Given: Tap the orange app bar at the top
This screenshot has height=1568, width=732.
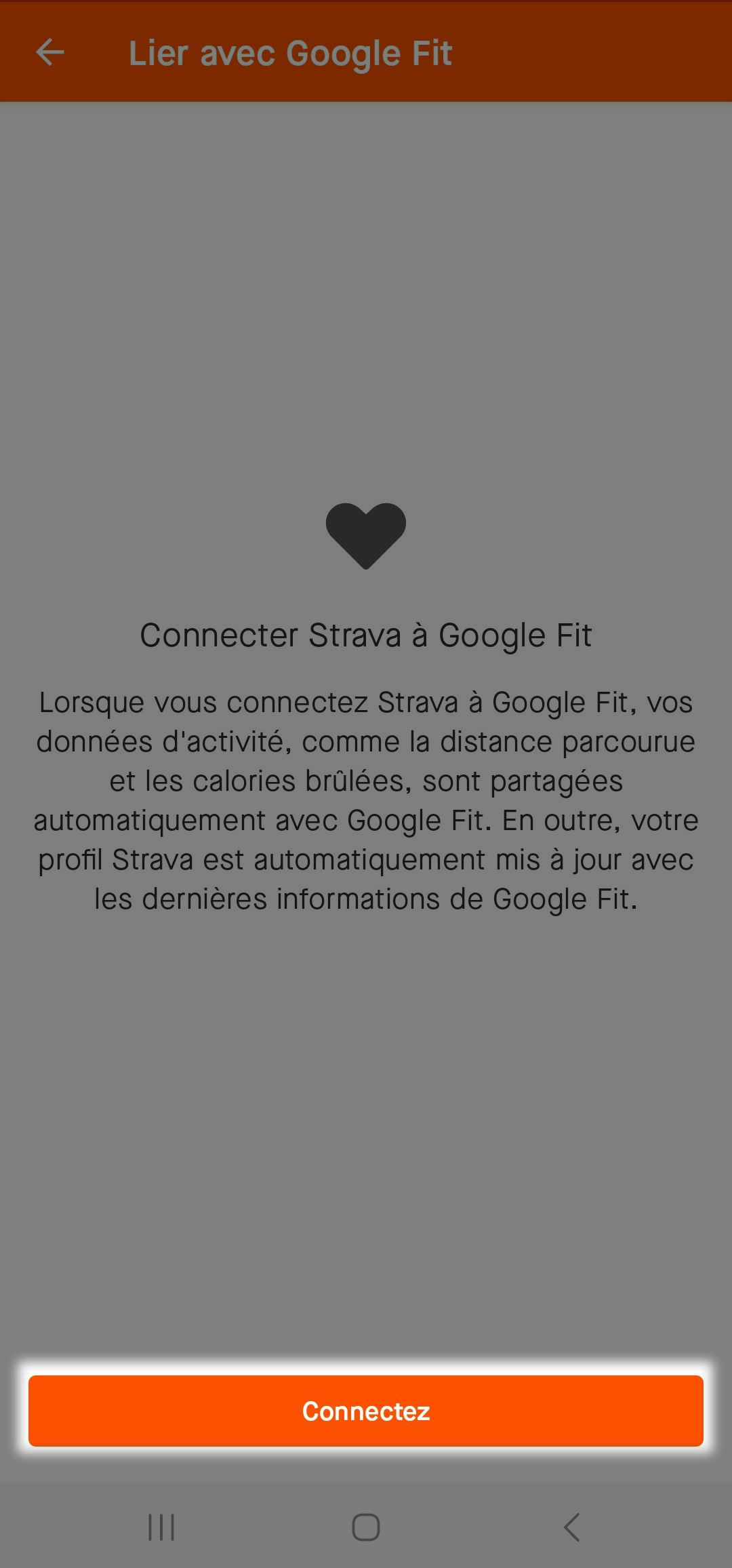Looking at the screenshot, I should (366, 52).
